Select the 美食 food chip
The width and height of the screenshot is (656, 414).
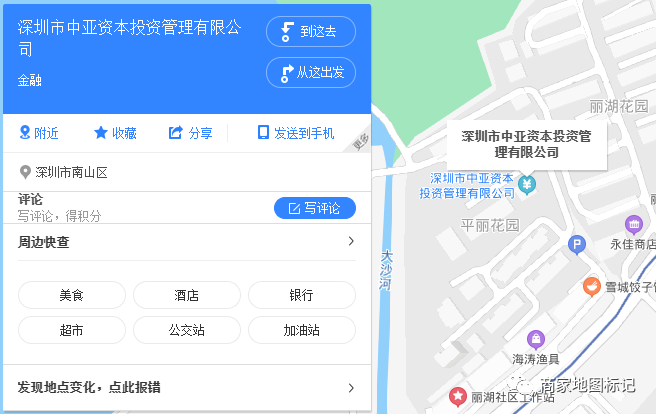click(72, 295)
